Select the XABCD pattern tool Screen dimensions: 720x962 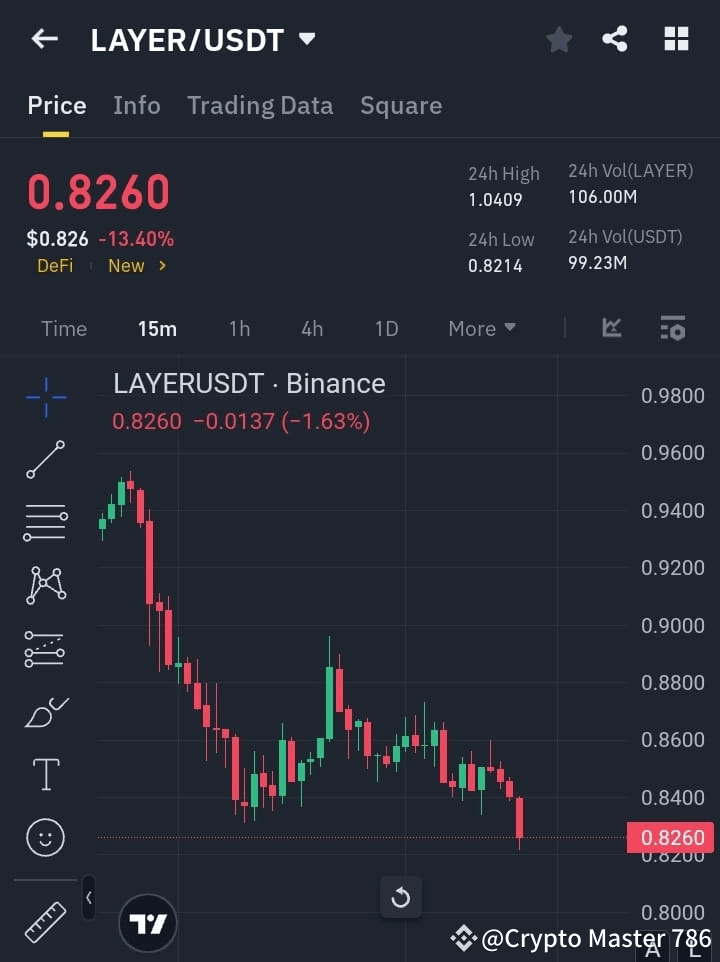(45, 586)
